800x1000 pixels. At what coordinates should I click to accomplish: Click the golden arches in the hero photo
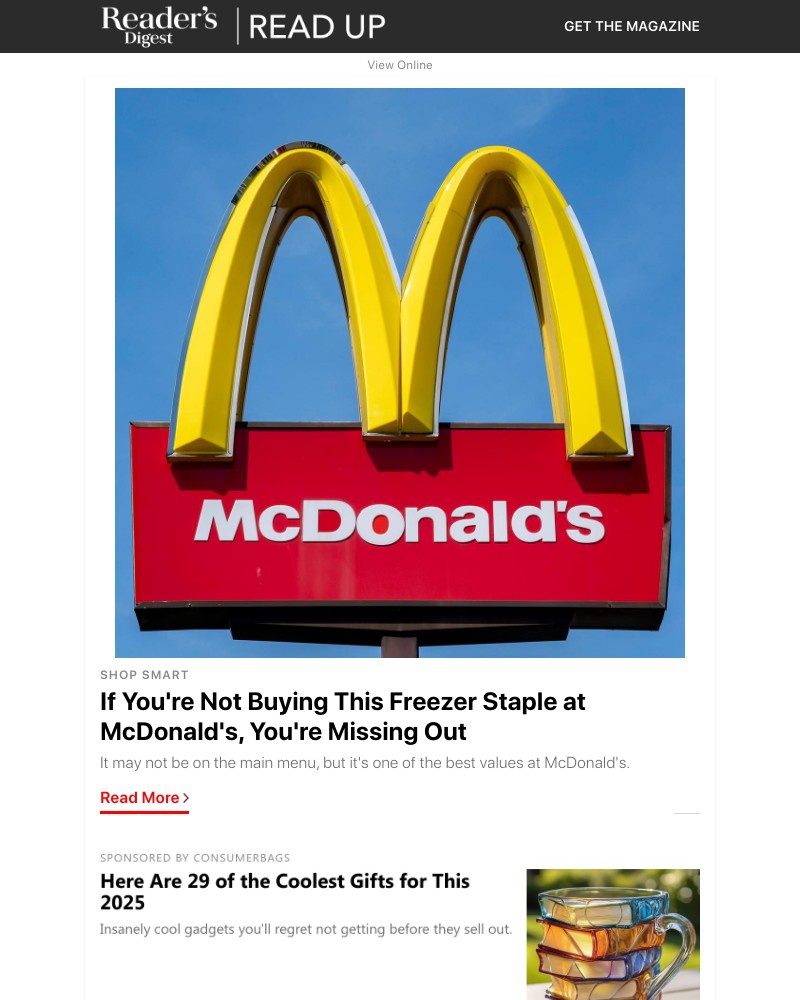click(x=400, y=280)
